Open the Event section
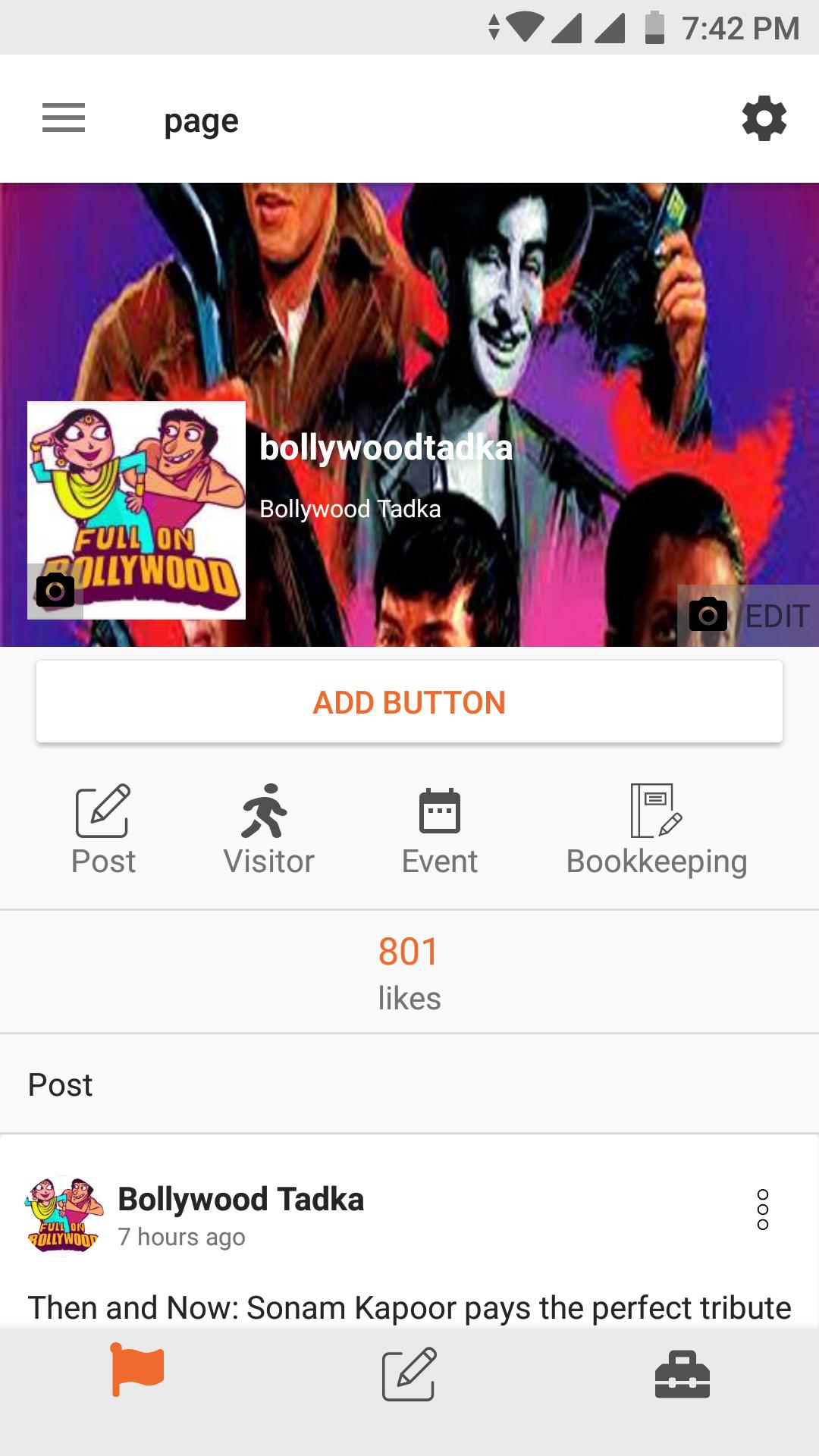Viewport: 819px width, 1456px height. point(440,830)
